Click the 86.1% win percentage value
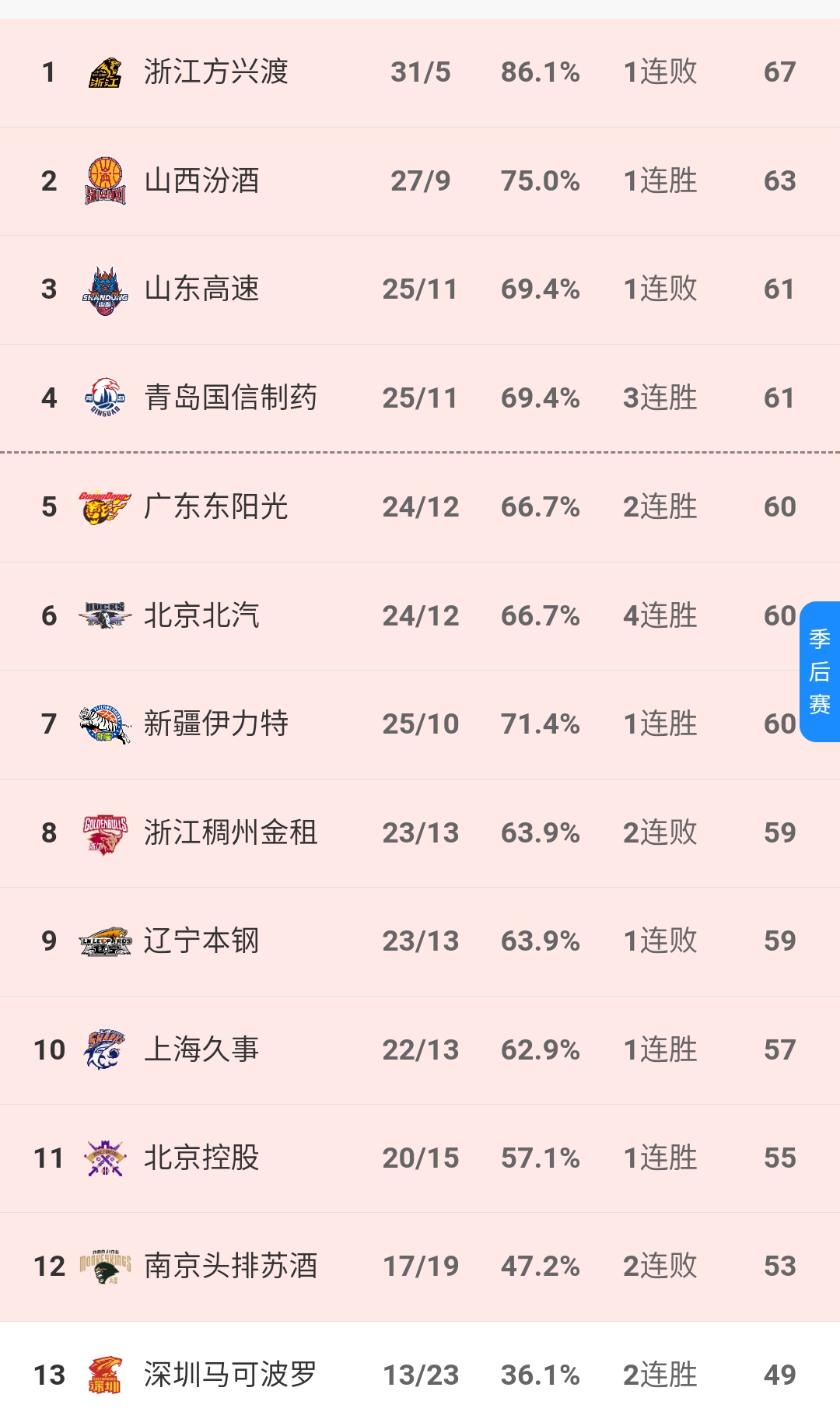This screenshot has width=840, height=1419. (x=539, y=72)
